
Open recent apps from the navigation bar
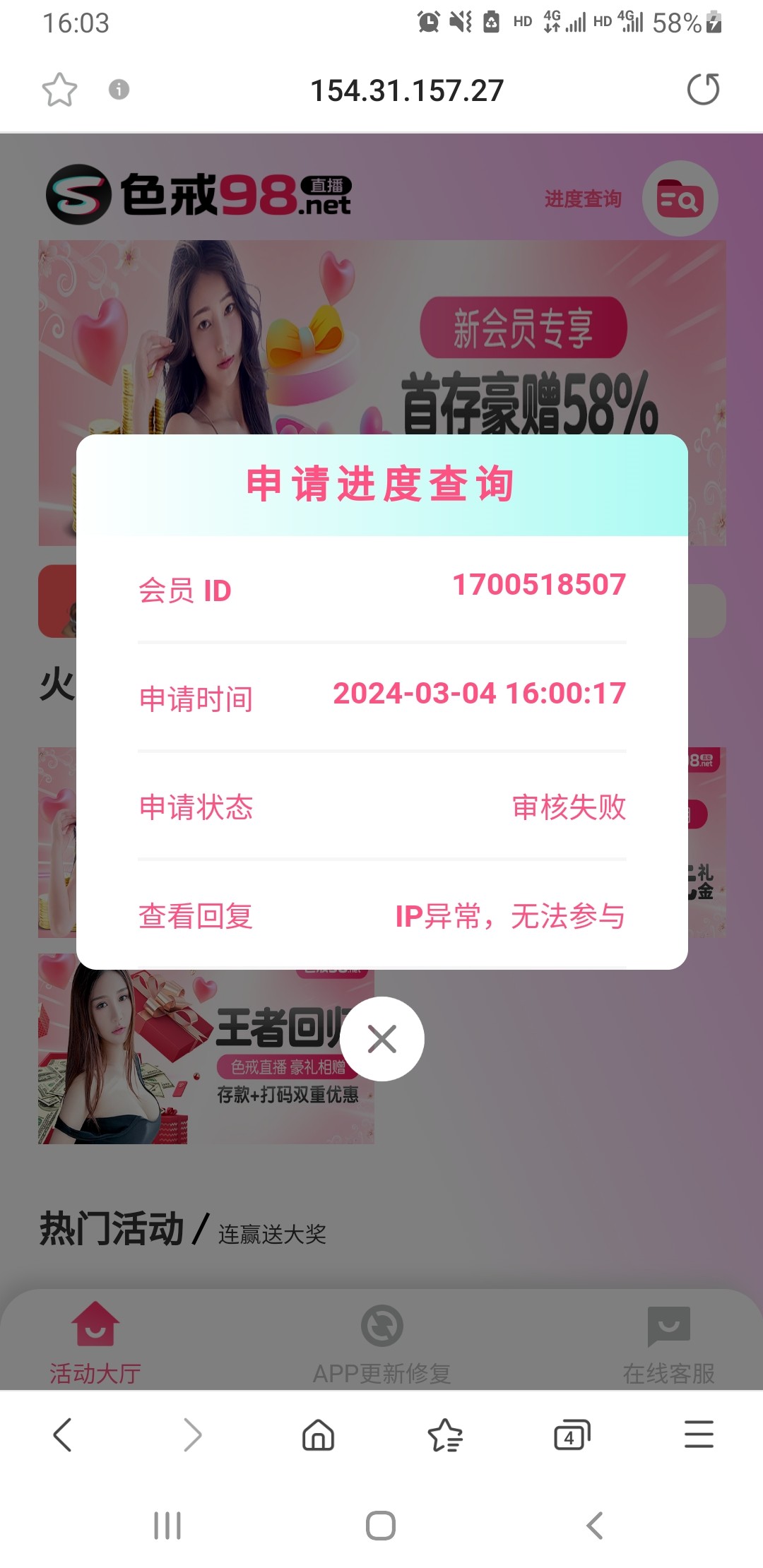(167, 1526)
